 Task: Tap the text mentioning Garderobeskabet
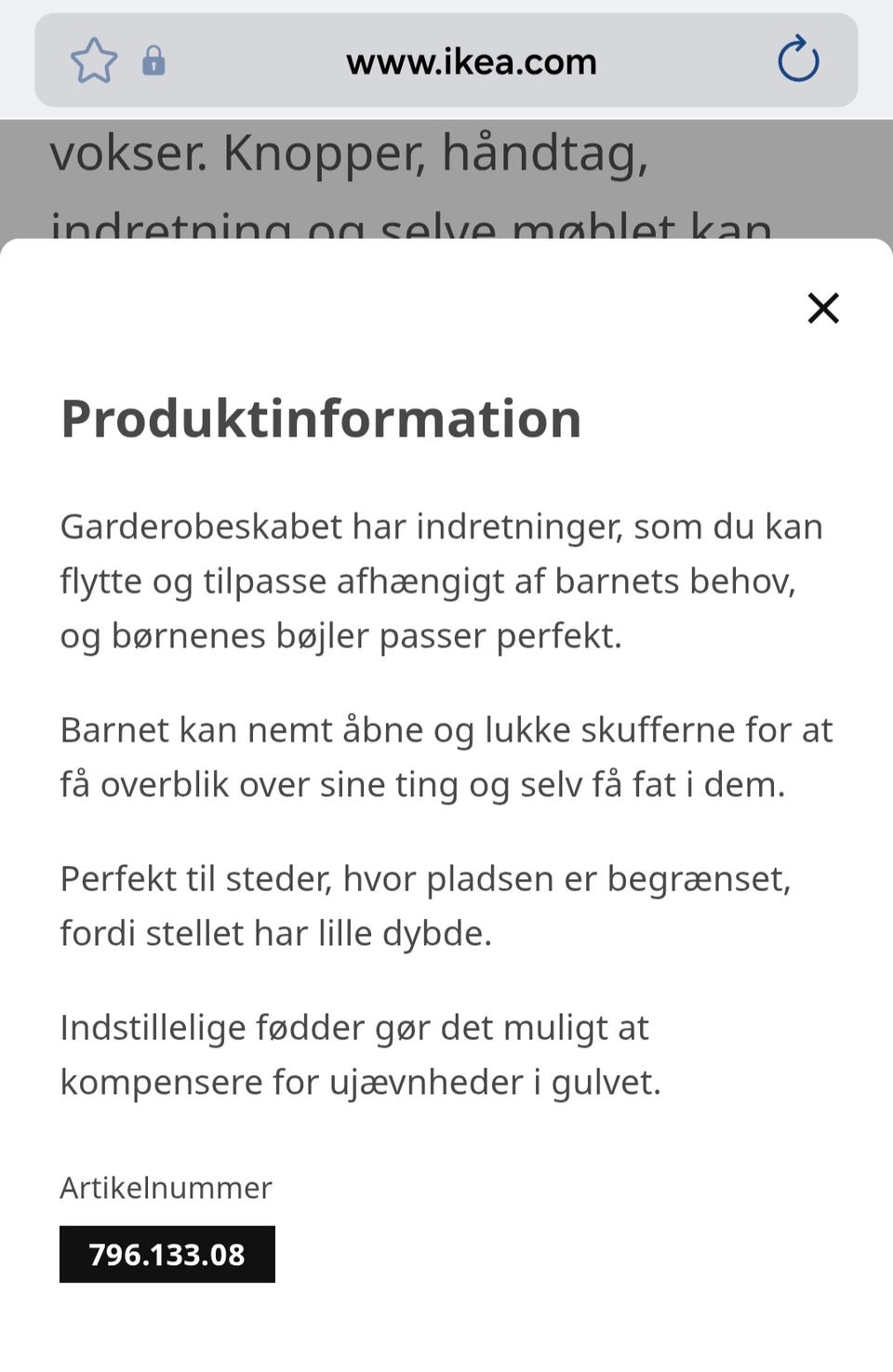(440, 580)
